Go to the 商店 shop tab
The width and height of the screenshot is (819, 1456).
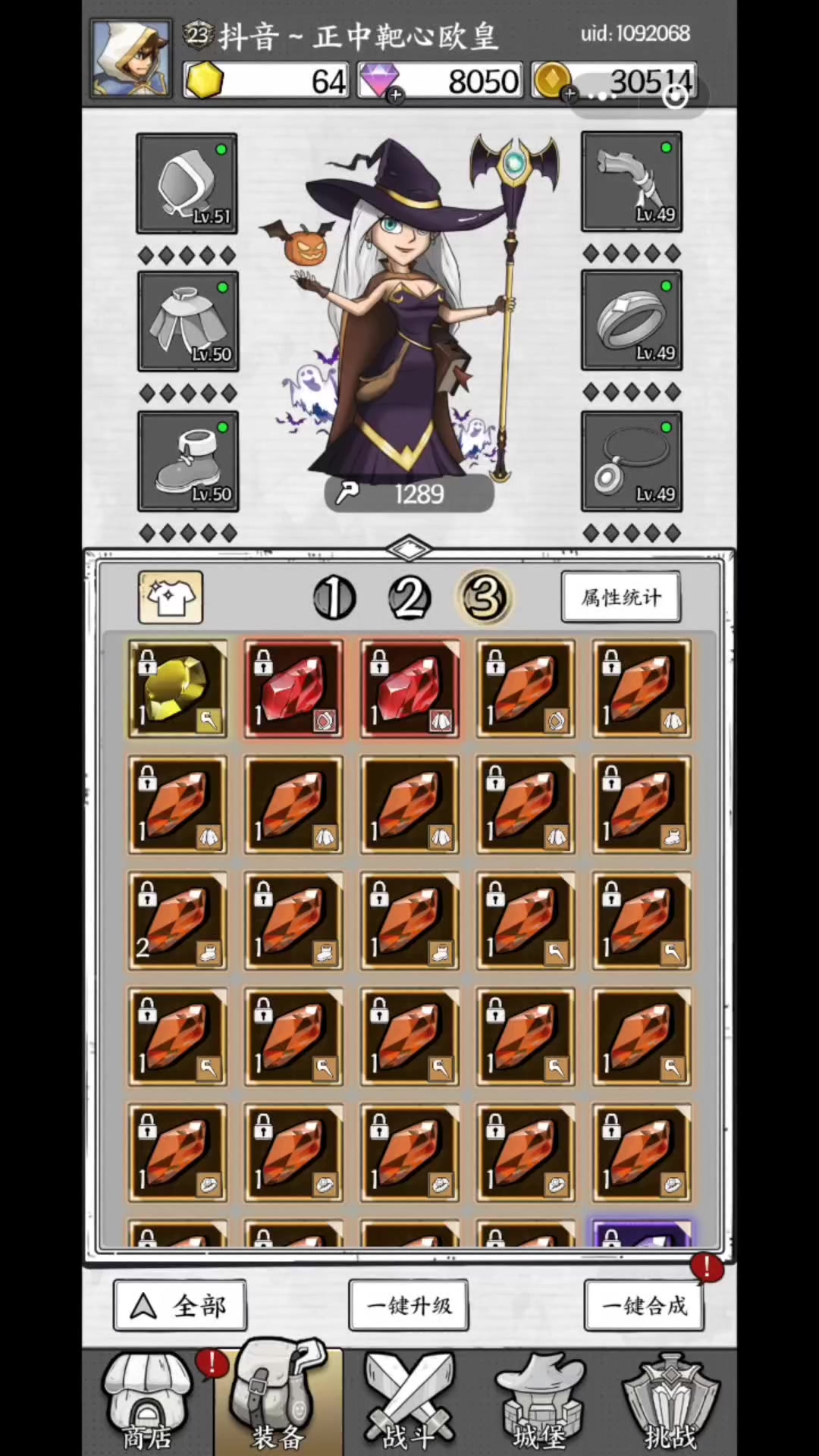click(147, 1403)
